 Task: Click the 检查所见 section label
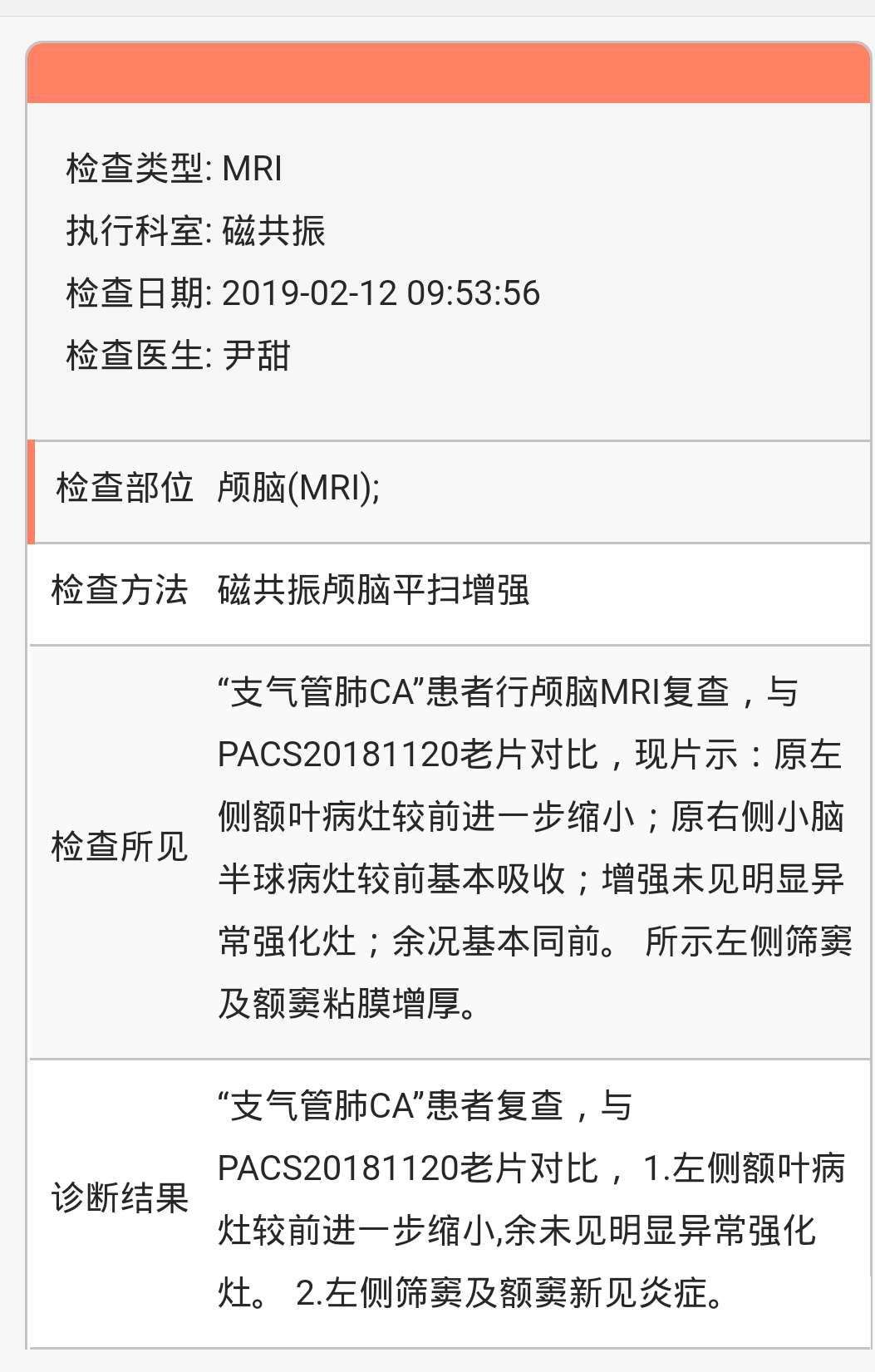[122, 845]
